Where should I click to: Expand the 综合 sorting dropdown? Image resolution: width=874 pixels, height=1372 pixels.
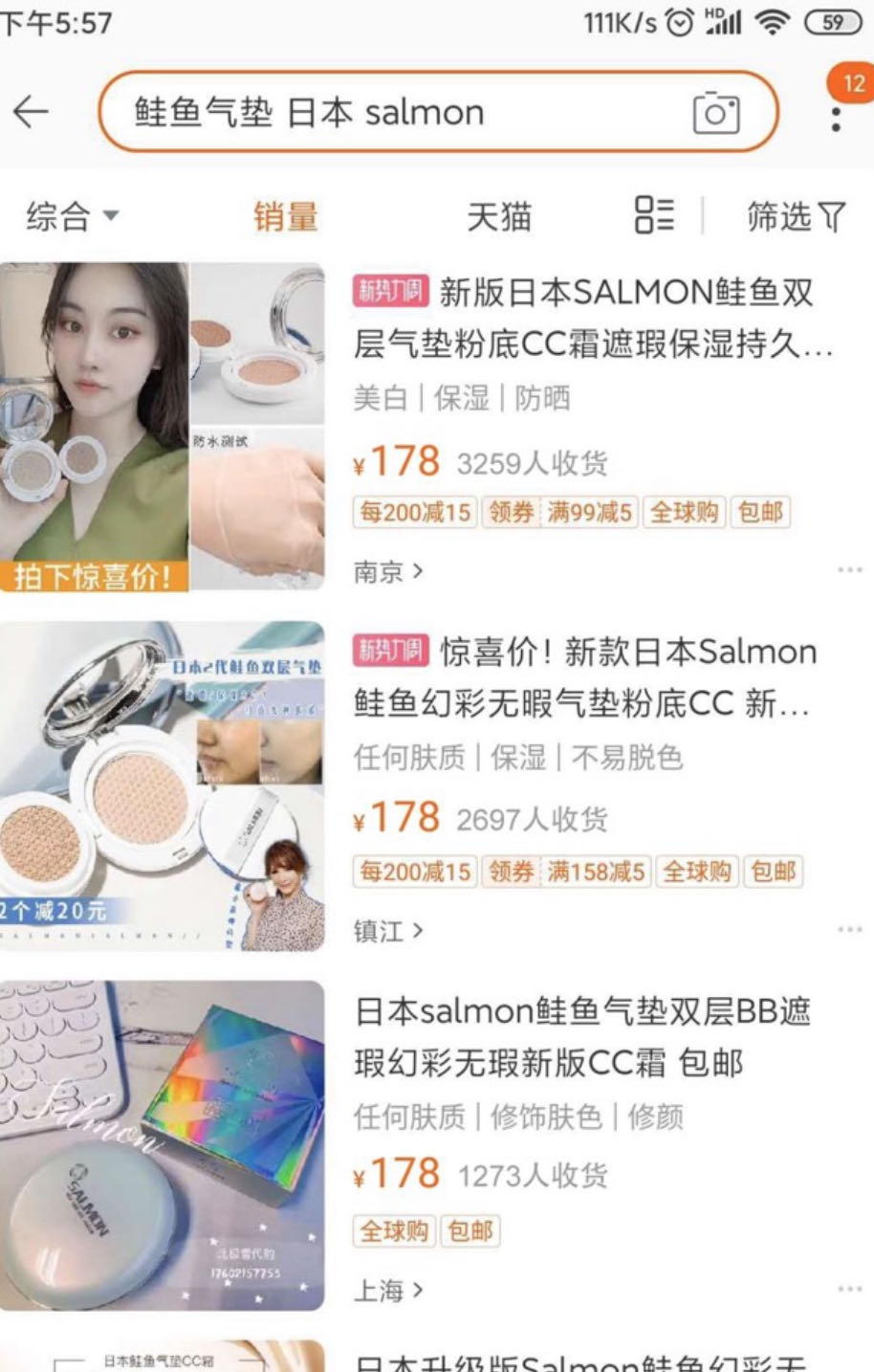[72, 216]
